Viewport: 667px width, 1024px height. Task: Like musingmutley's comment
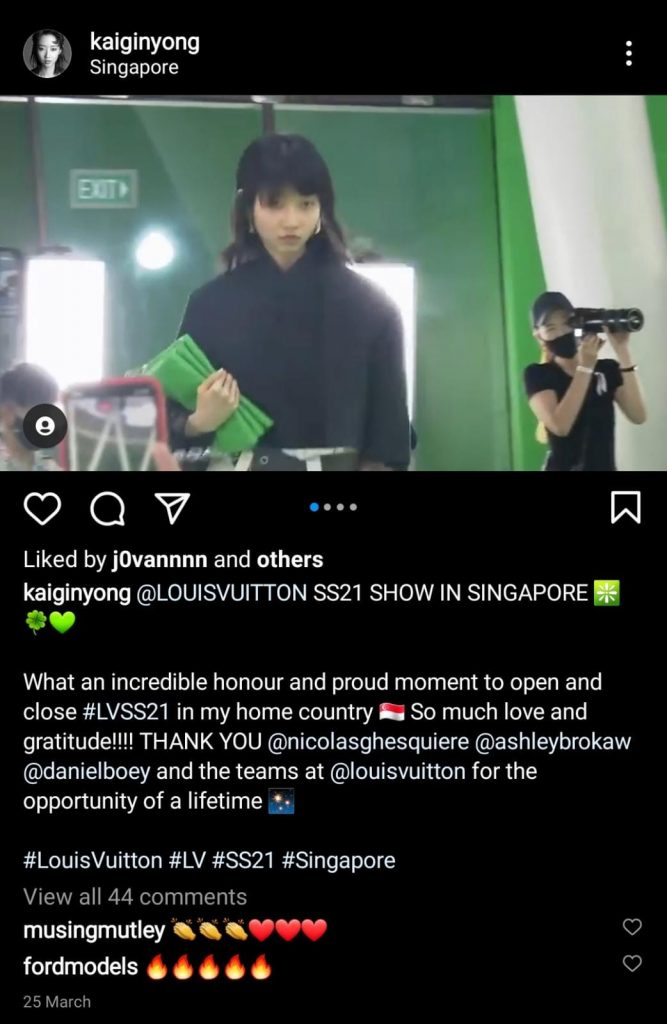[632, 927]
